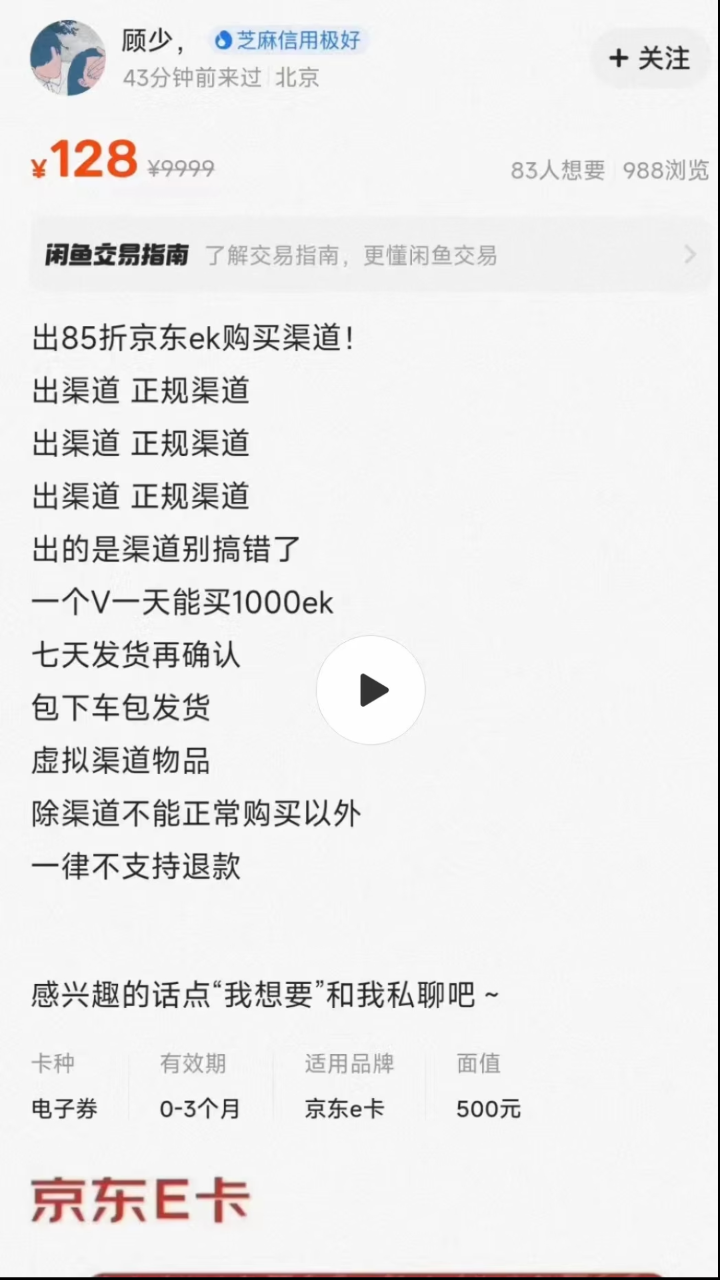Expand the trading guide with right chevron
This screenshot has height=1280, width=720.
[690, 255]
